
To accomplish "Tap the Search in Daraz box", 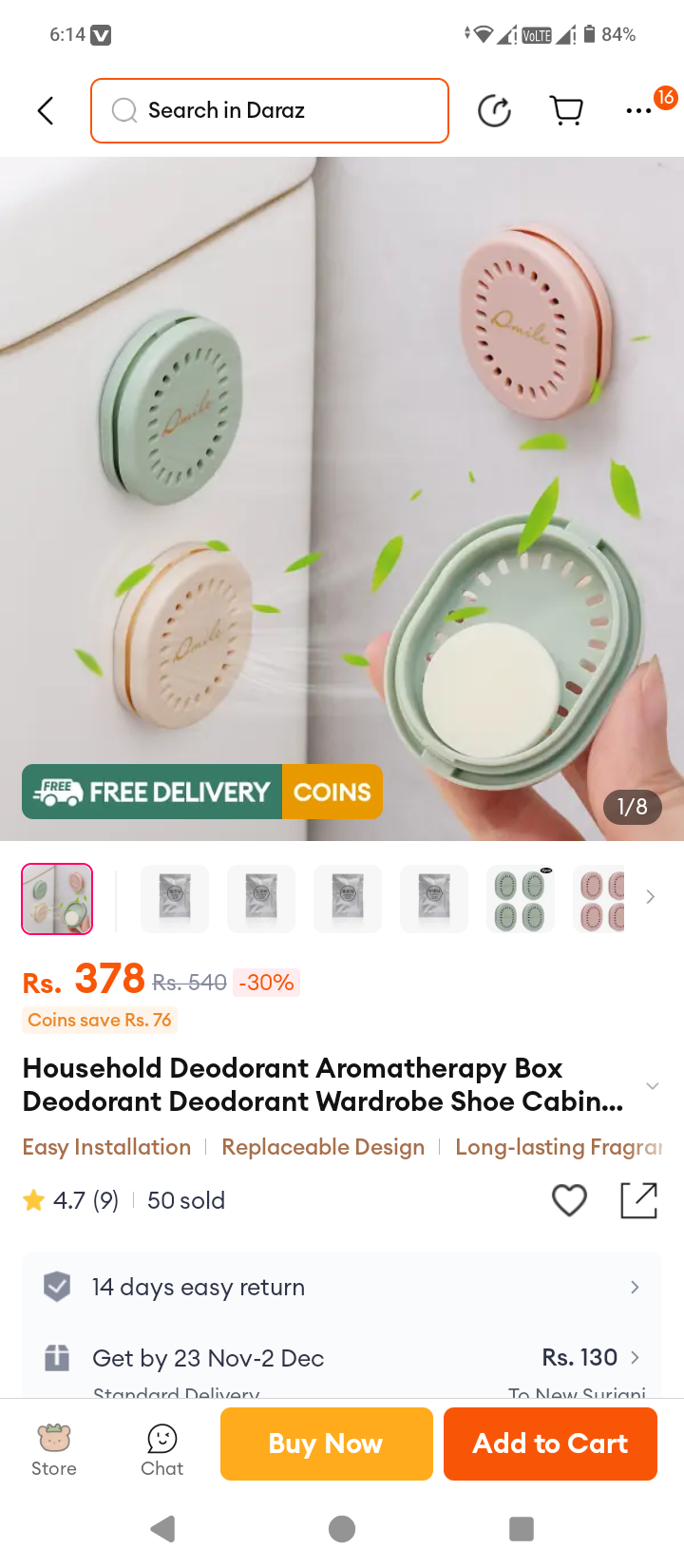I will point(270,111).
